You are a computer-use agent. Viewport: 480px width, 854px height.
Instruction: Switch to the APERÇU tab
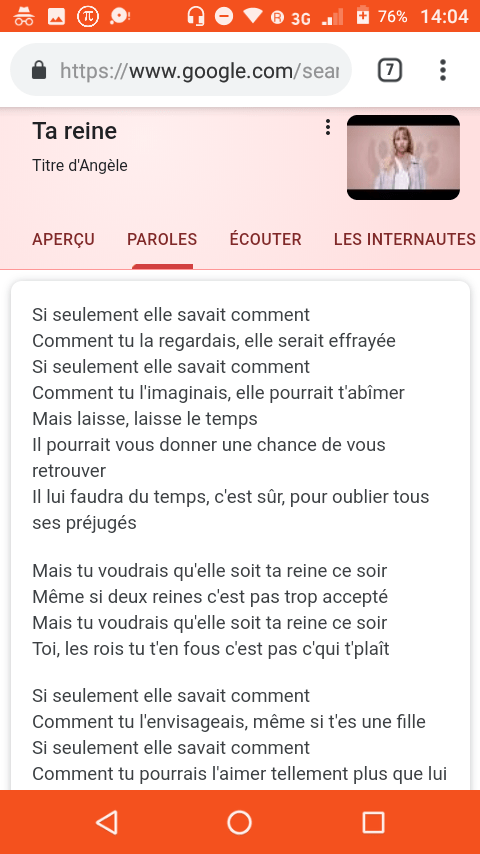click(x=63, y=239)
